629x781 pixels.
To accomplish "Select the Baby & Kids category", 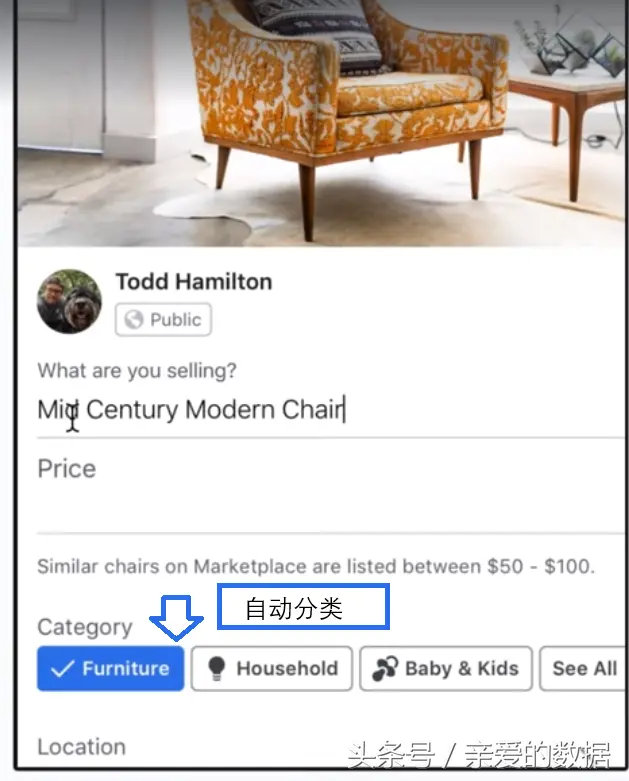I will 445,668.
